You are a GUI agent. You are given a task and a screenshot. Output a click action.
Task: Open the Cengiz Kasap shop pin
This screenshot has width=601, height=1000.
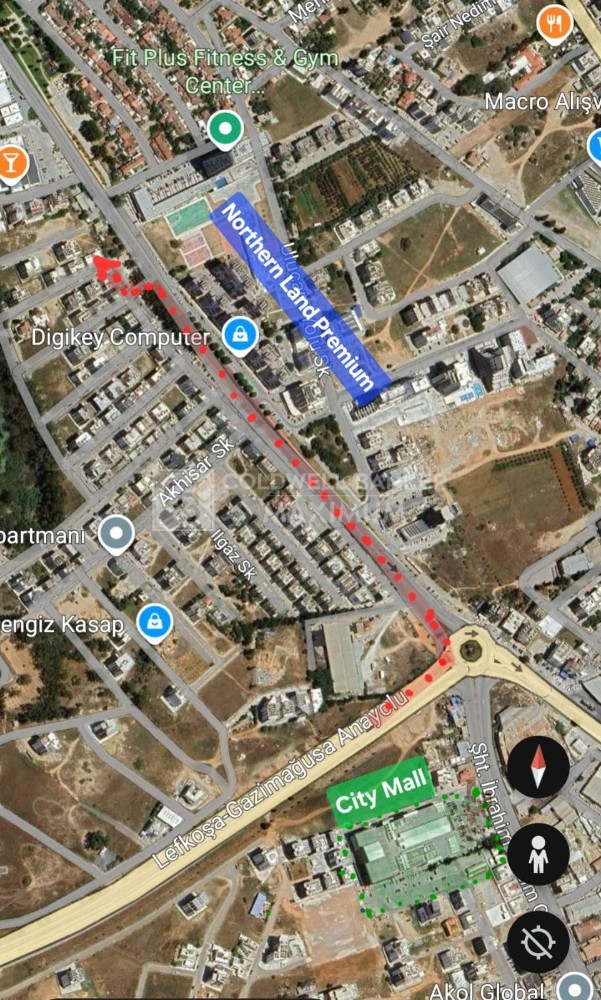(155, 622)
